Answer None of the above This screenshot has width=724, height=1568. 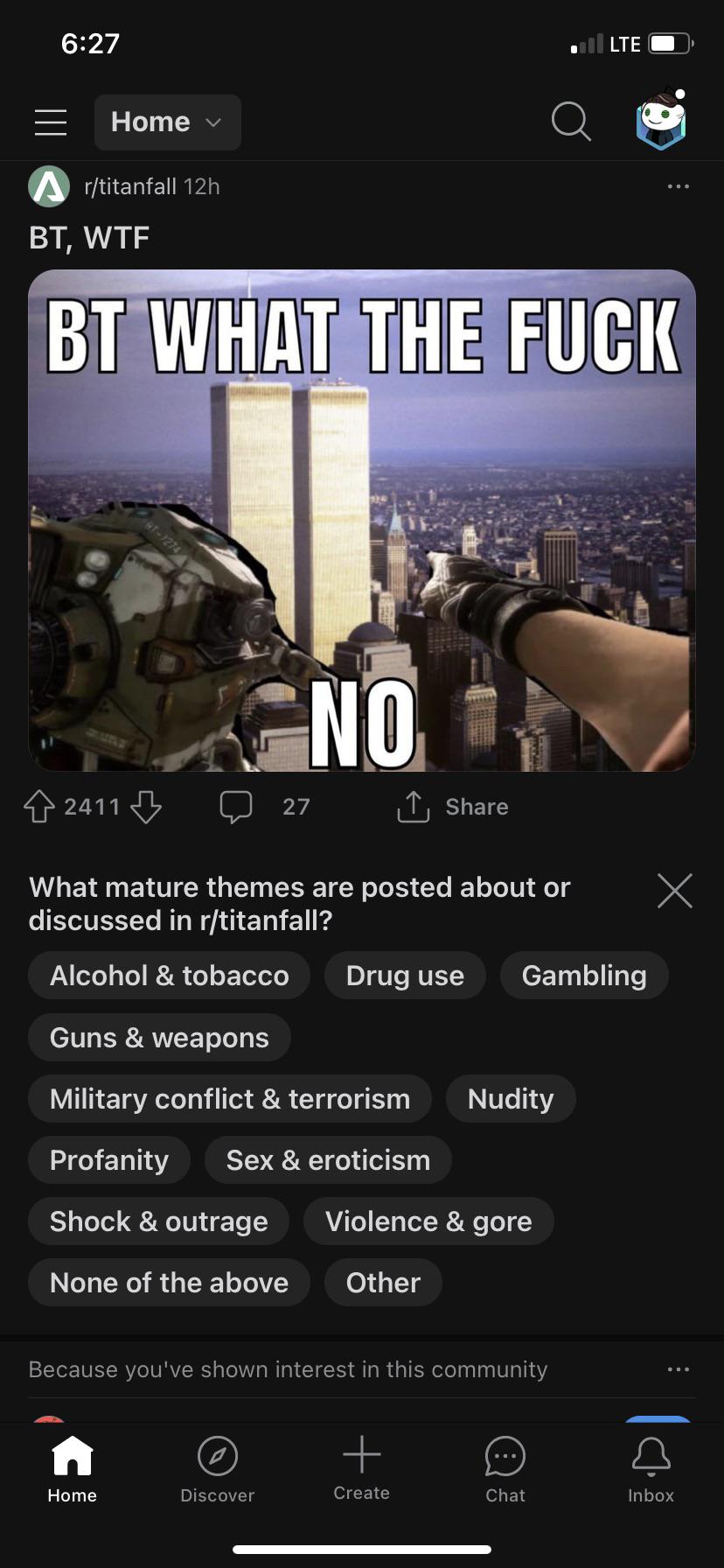point(169,1283)
